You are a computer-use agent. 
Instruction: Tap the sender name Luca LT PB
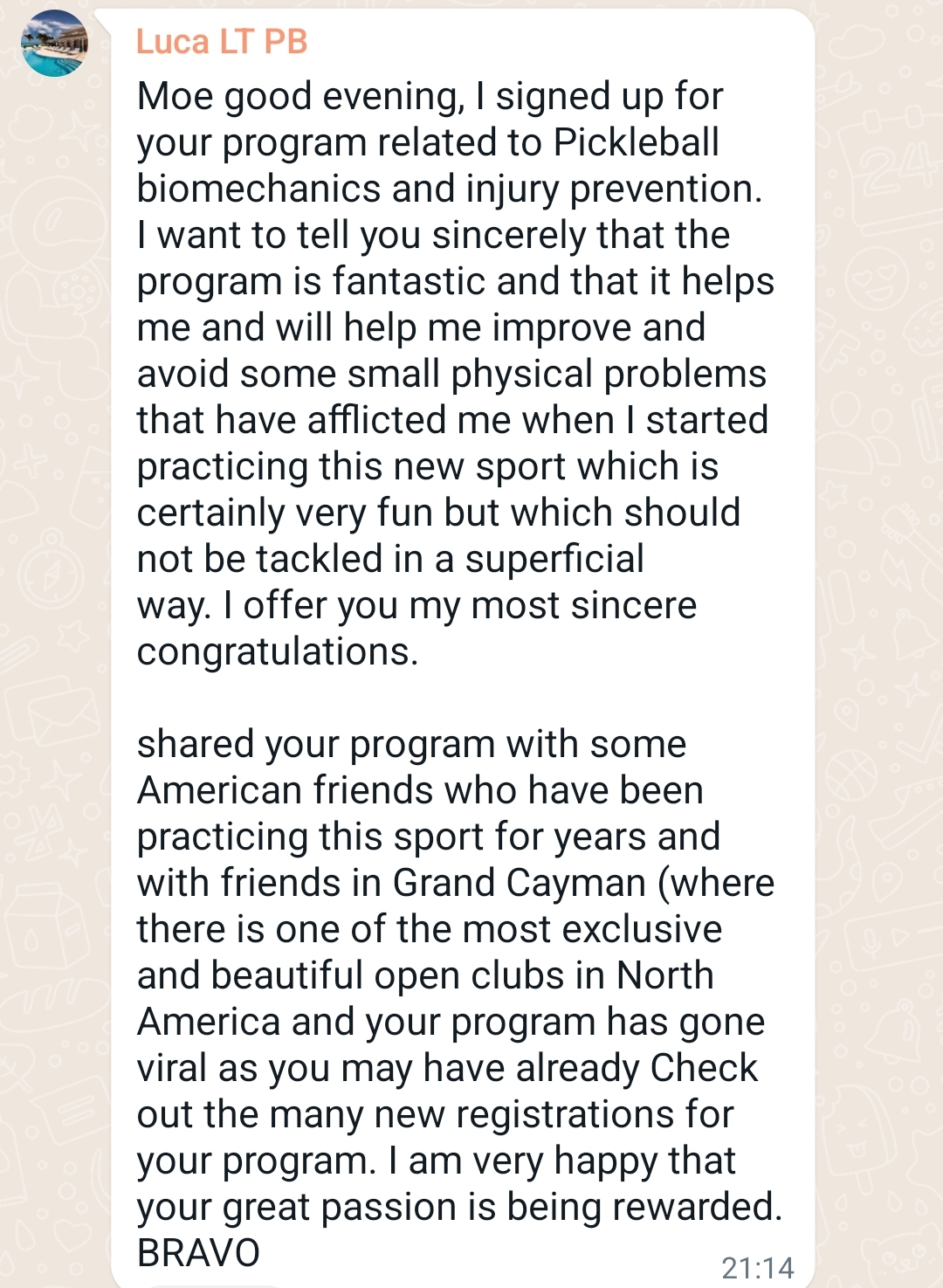[x=222, y=42]
